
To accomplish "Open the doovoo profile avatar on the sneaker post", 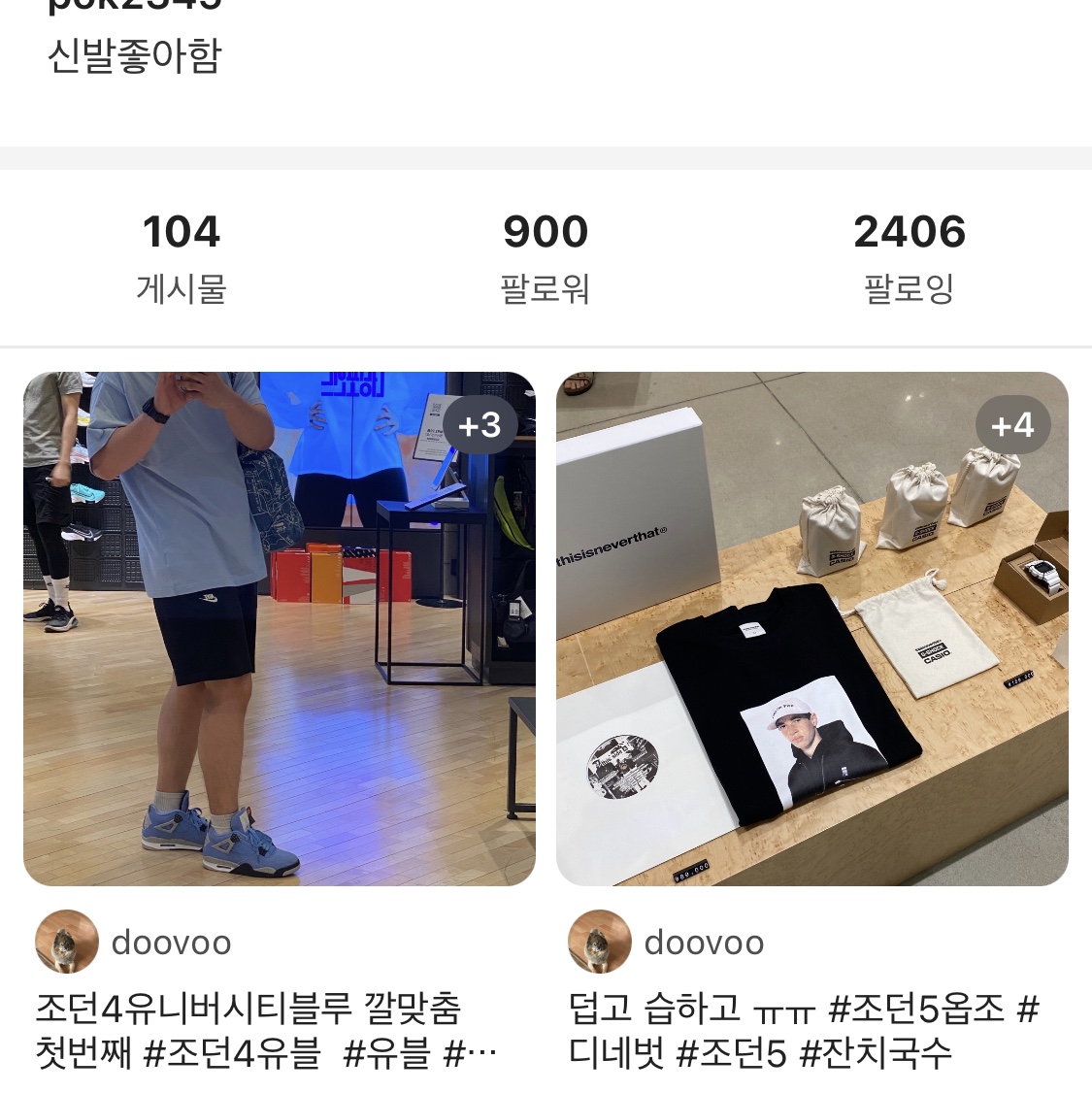I will tap(66, 941).
